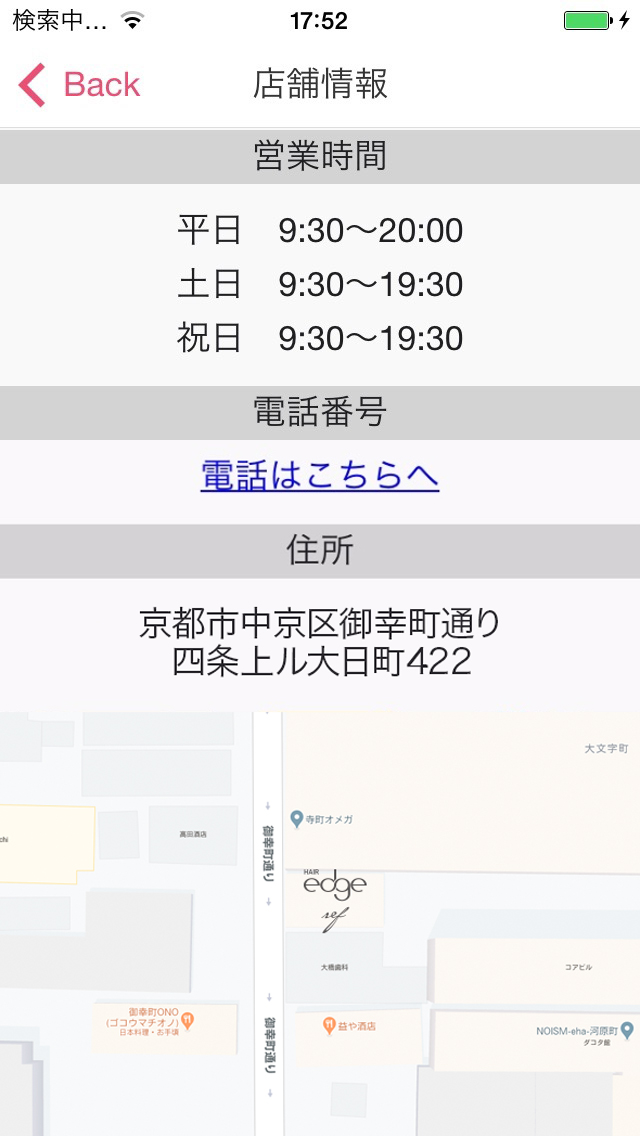
Task: Select the 益や酒店 restaurant pin
Action: (329, 1025)
